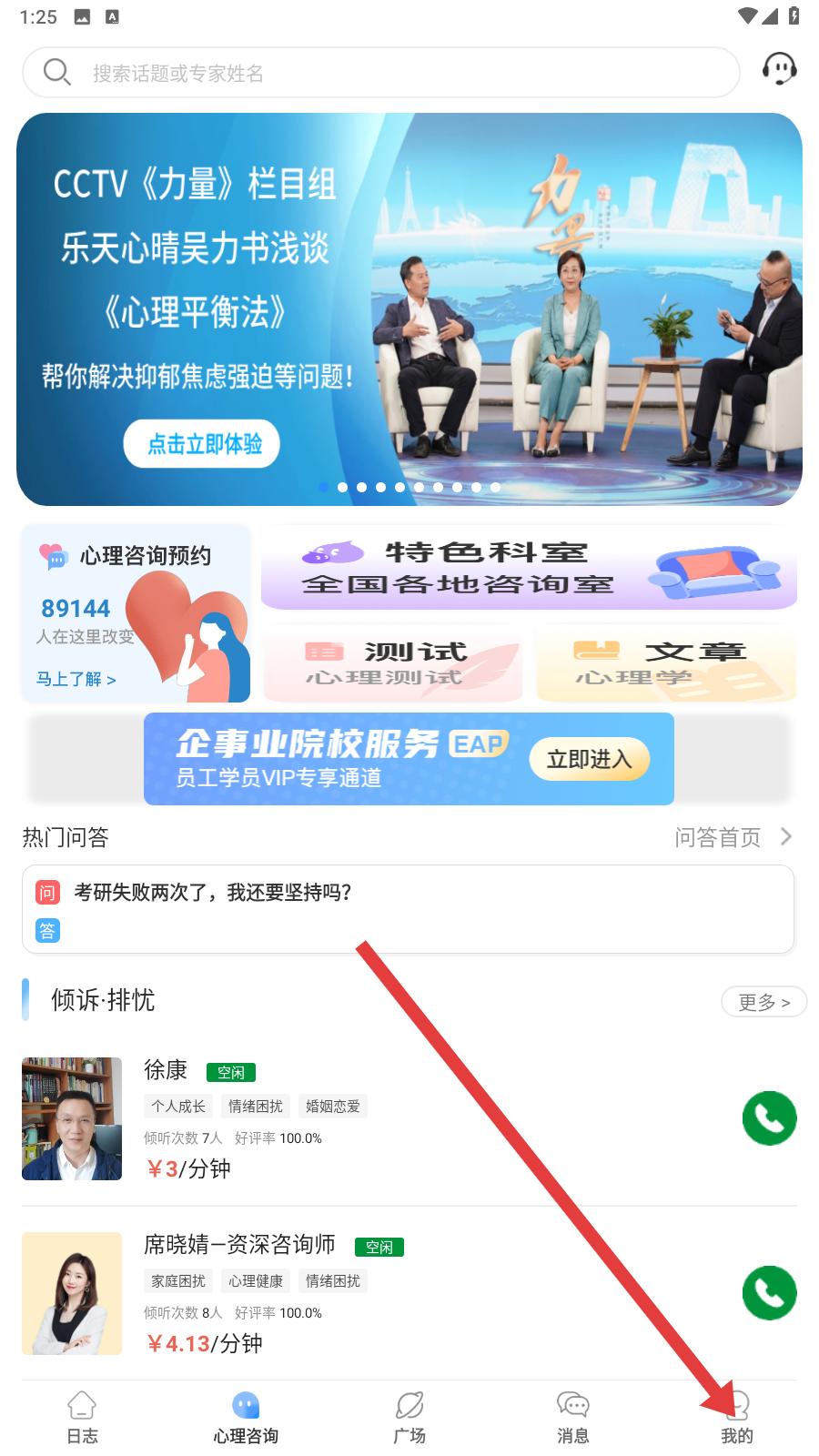The width and height of the screenshot is (819, 1456).
Task: Open customer service headset icon
Action: click(x=779, y=69)
